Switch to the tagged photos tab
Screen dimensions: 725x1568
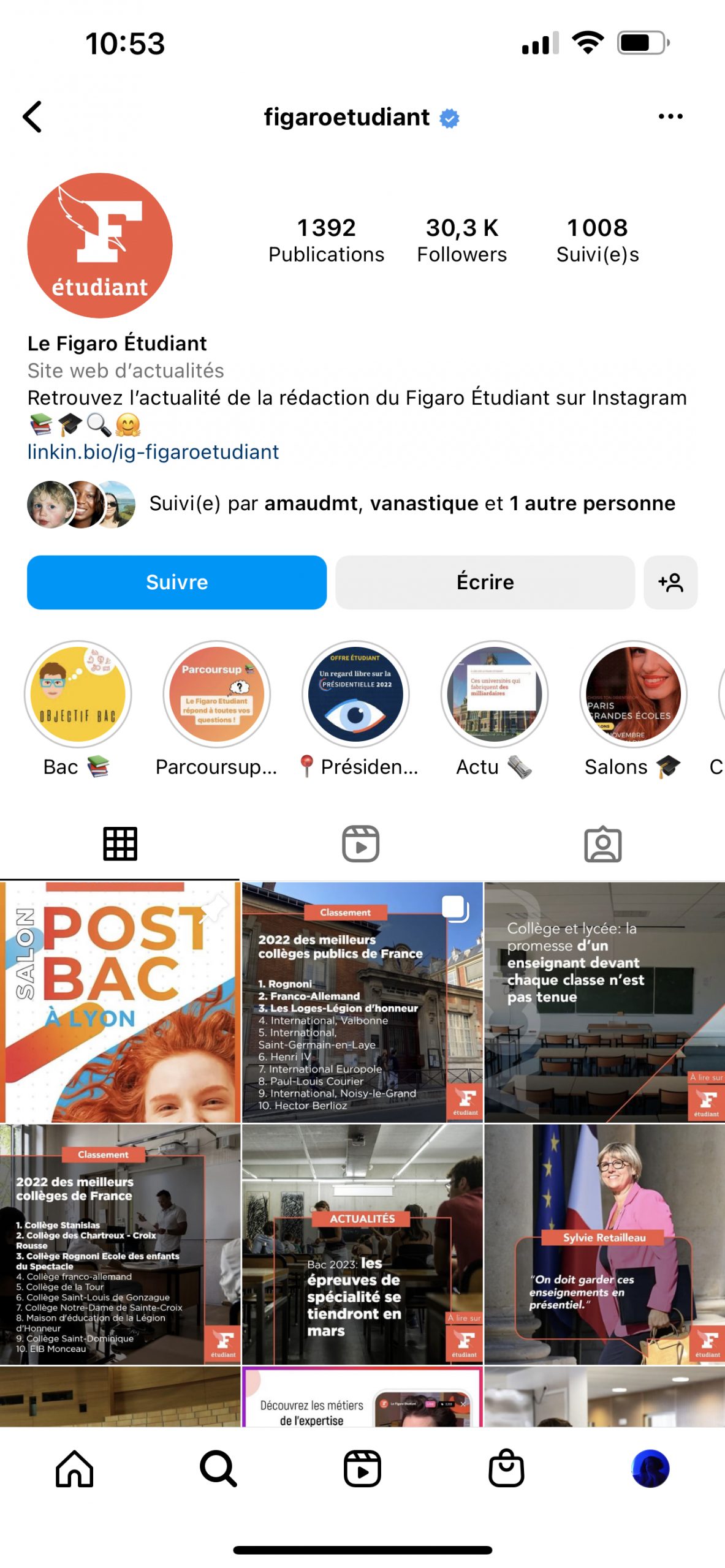pyautogui.click(x=602, y=843)
